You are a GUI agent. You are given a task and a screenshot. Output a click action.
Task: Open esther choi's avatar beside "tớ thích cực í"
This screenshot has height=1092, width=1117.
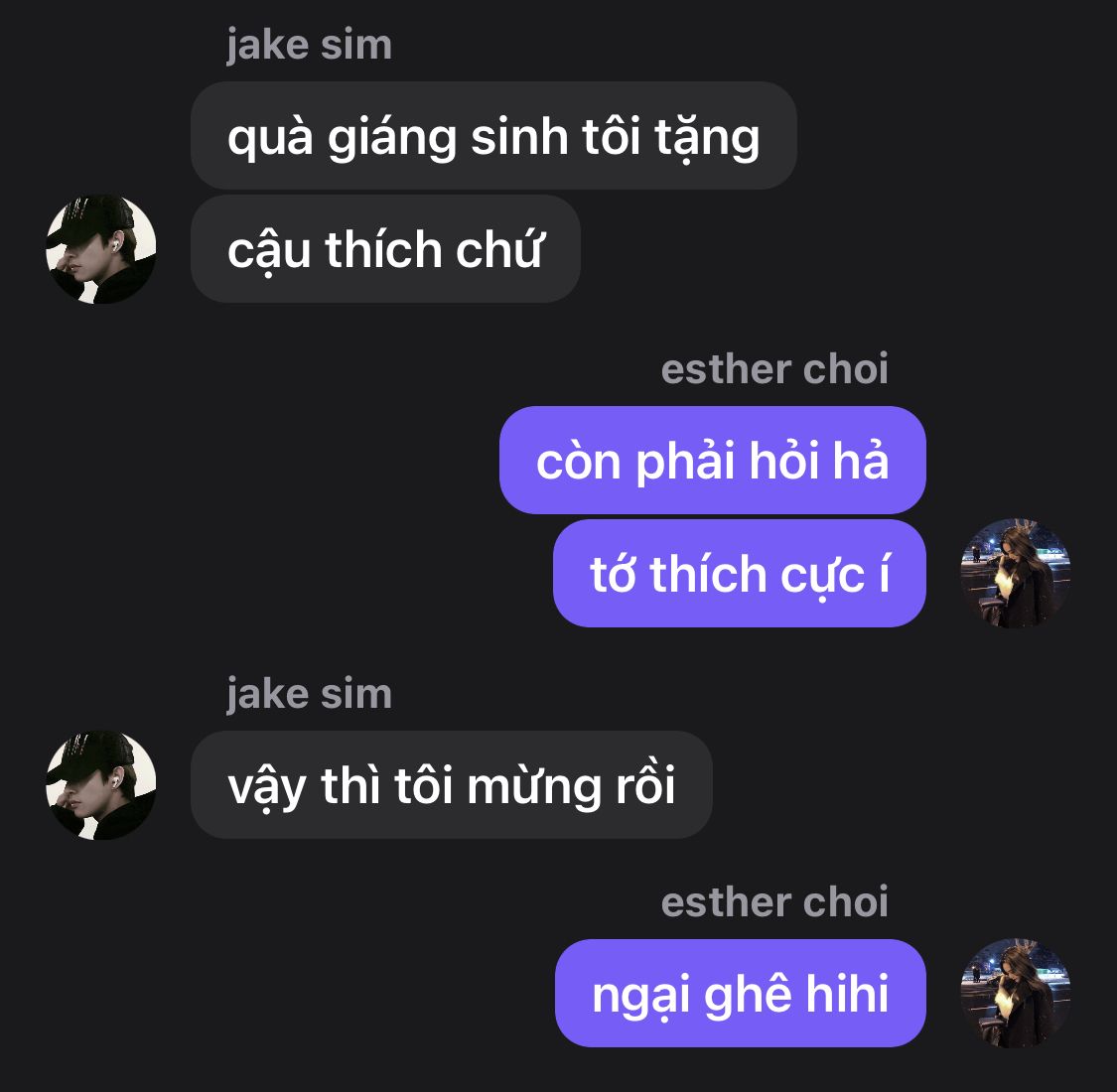click(1015, 574)
